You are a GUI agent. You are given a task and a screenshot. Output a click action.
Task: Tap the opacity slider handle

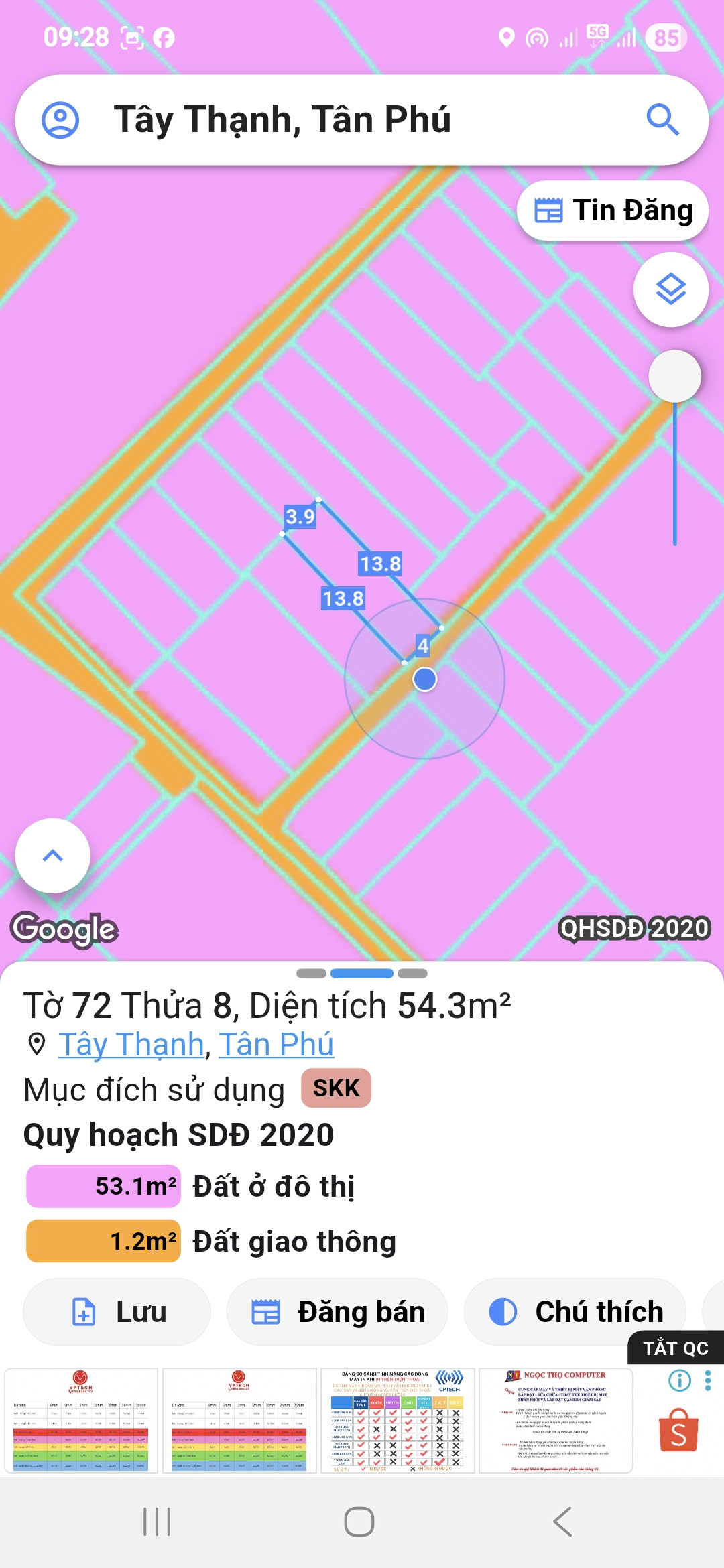tap(674, 377)
